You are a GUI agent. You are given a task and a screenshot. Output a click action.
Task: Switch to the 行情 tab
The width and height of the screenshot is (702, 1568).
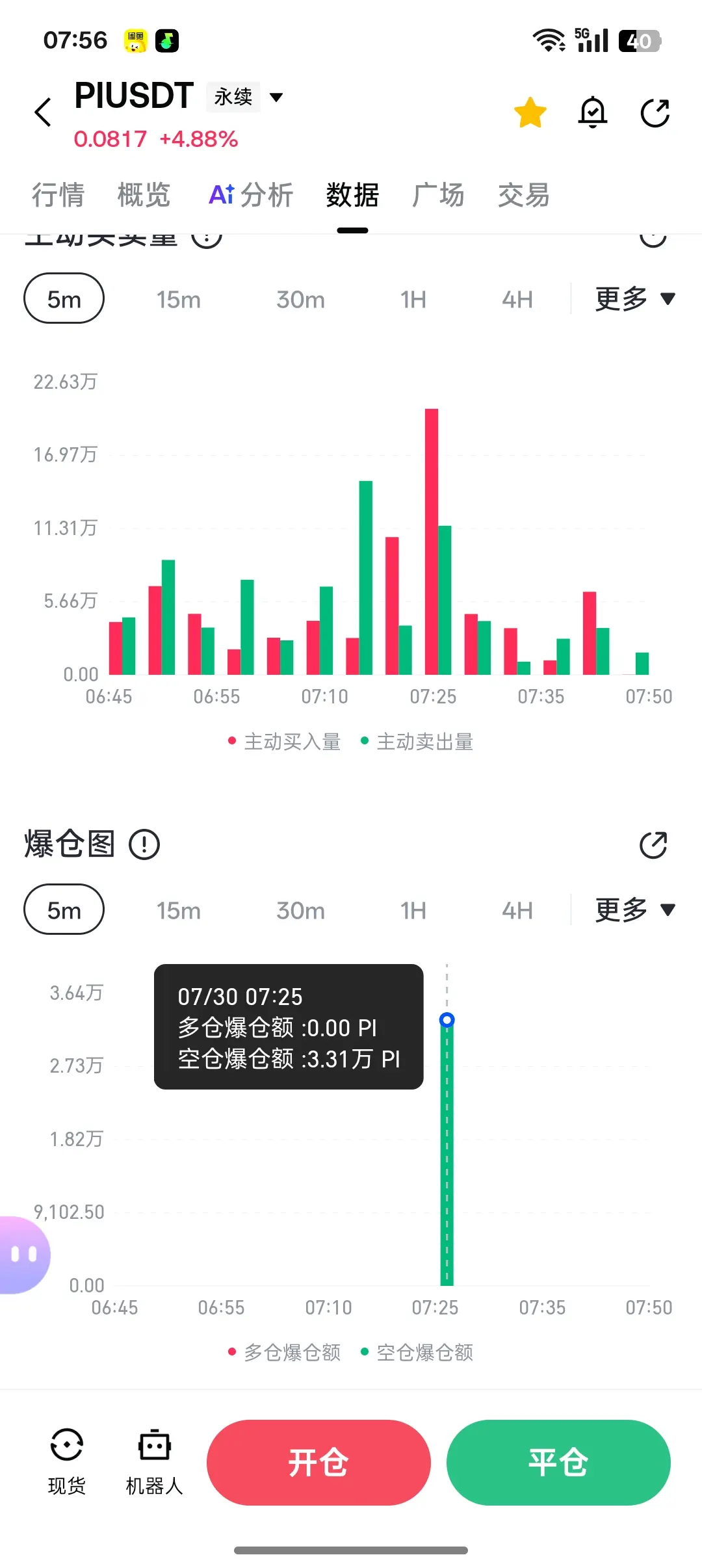pyautogui.click(x=58, y=194)
